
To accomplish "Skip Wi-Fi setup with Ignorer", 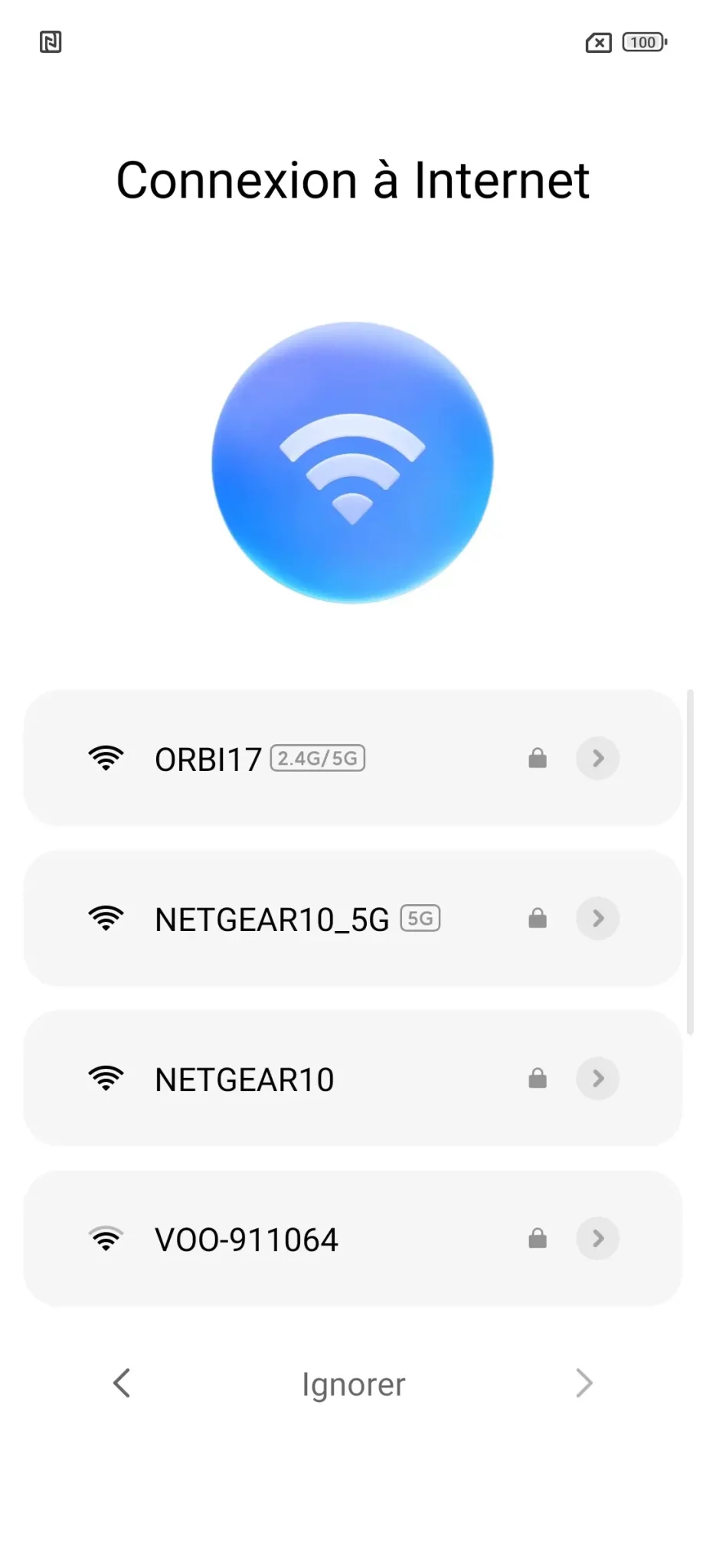I will [353, 1384].
